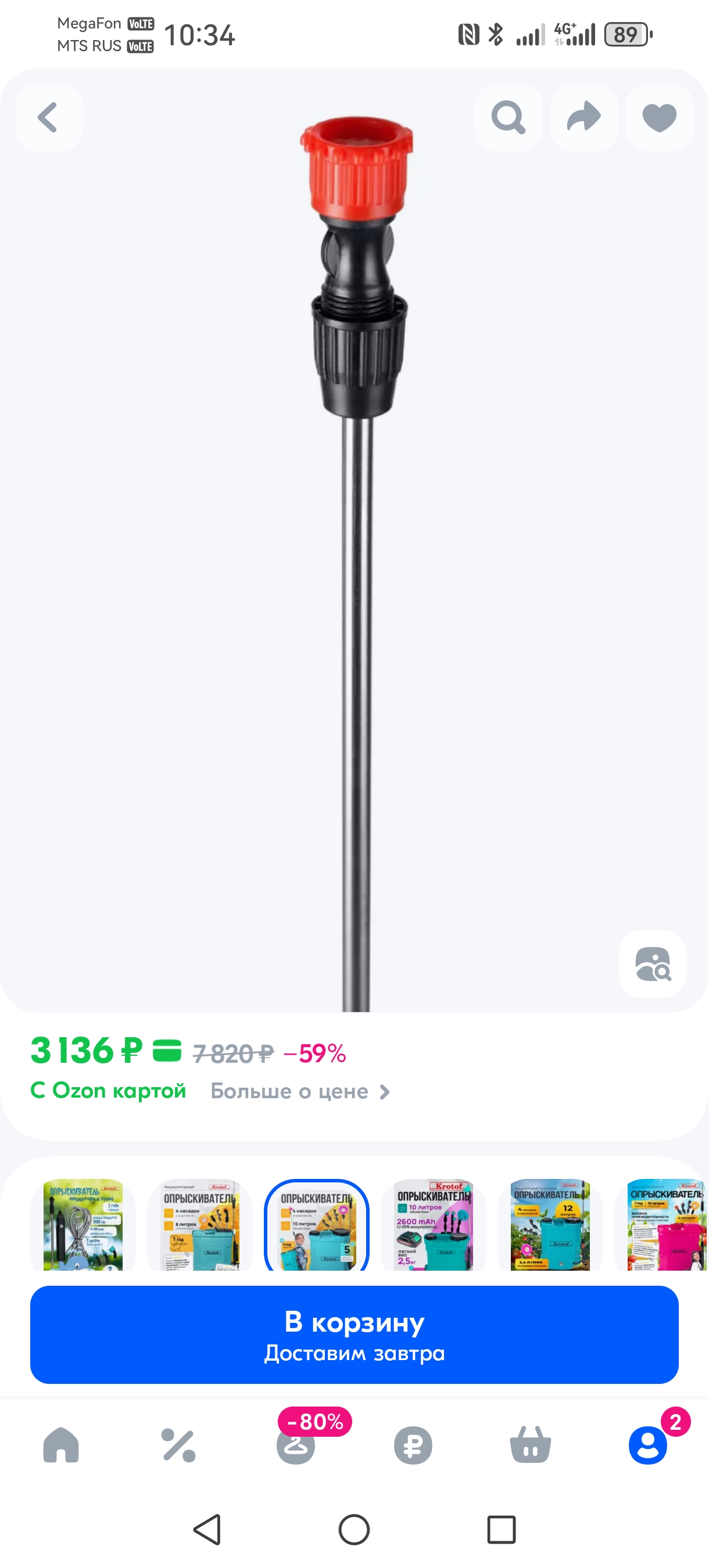Image resolution: width=709 pixels, height=1568 pixels.
Task: Open "Больше о цене" details
Action: coord(300,1091)
